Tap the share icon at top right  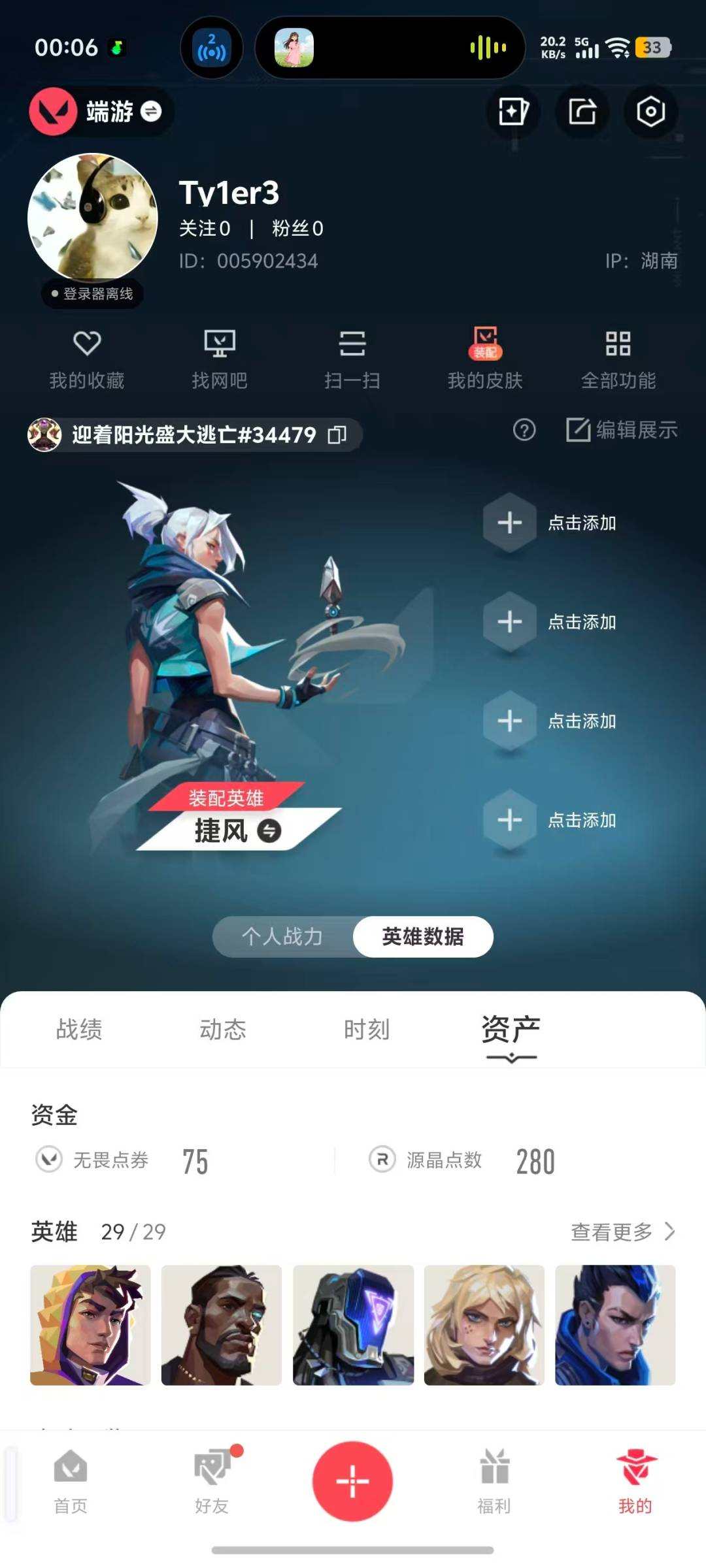[x=581, y=112]
